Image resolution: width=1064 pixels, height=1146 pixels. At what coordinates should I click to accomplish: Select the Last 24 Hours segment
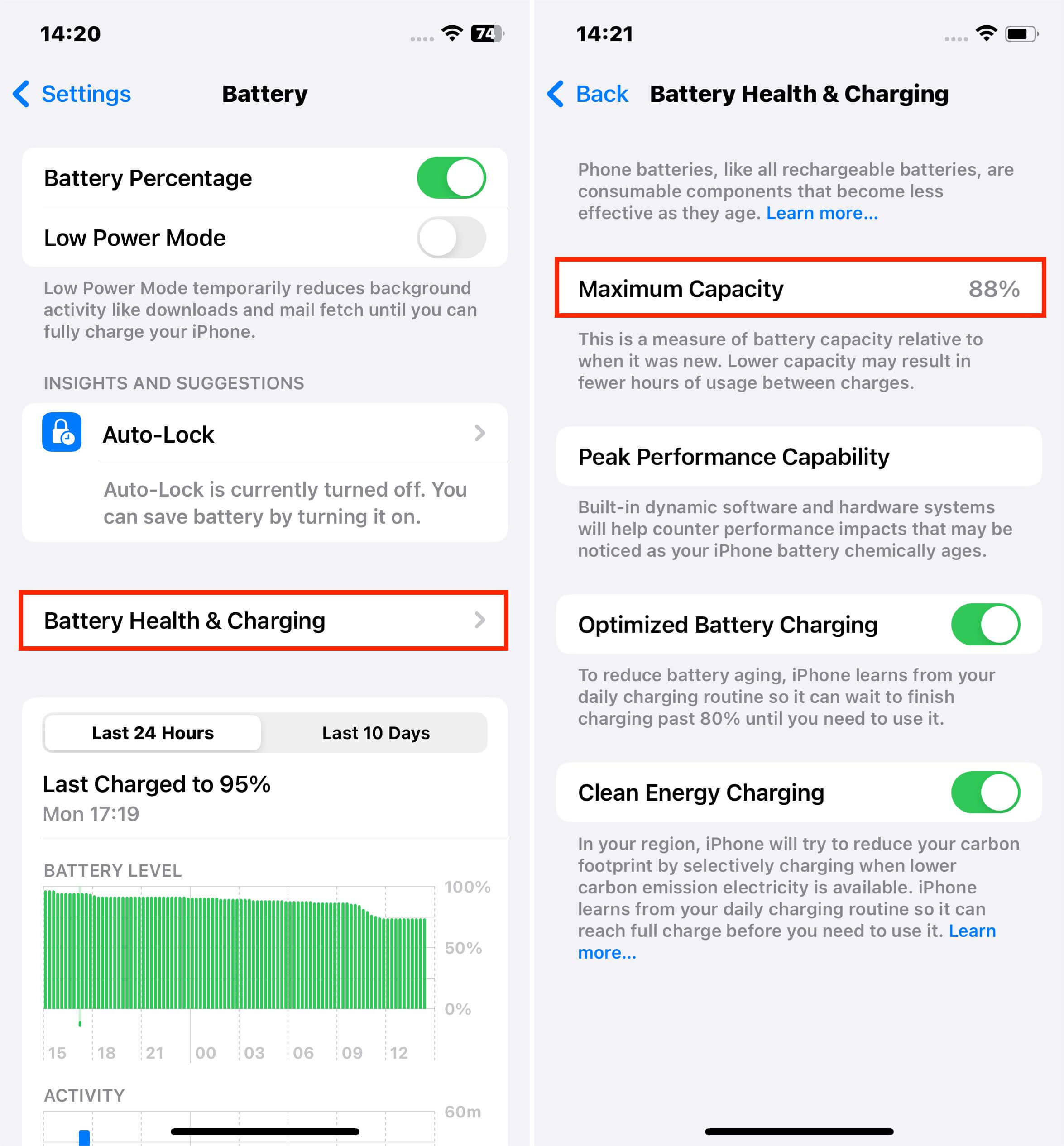coord(153,733)
